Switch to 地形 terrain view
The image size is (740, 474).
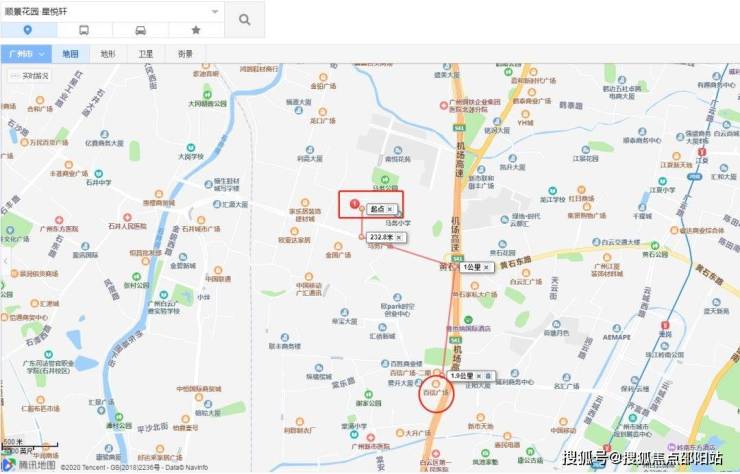[108, 54]
